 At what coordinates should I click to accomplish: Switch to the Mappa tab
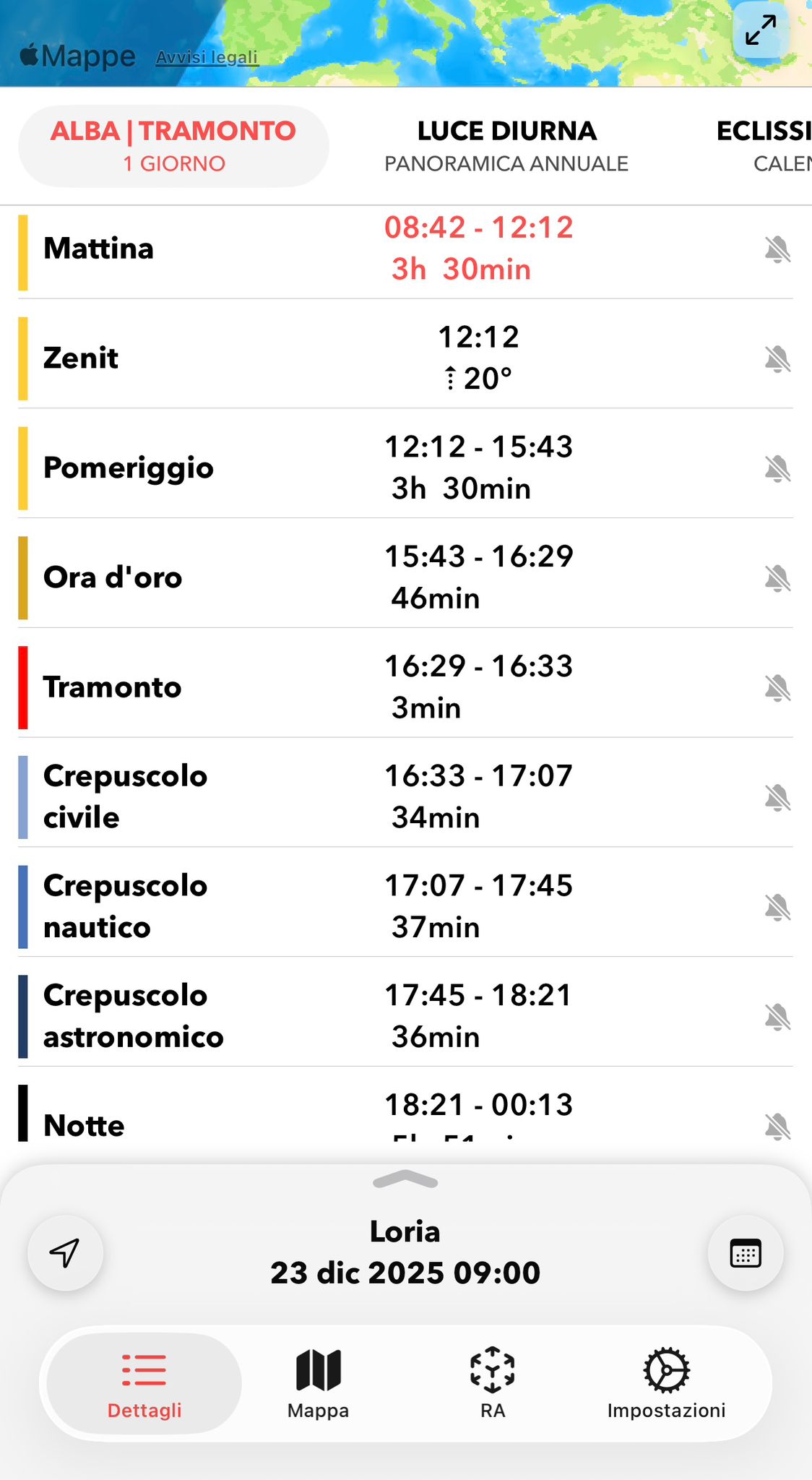(x=318, y=1383)
